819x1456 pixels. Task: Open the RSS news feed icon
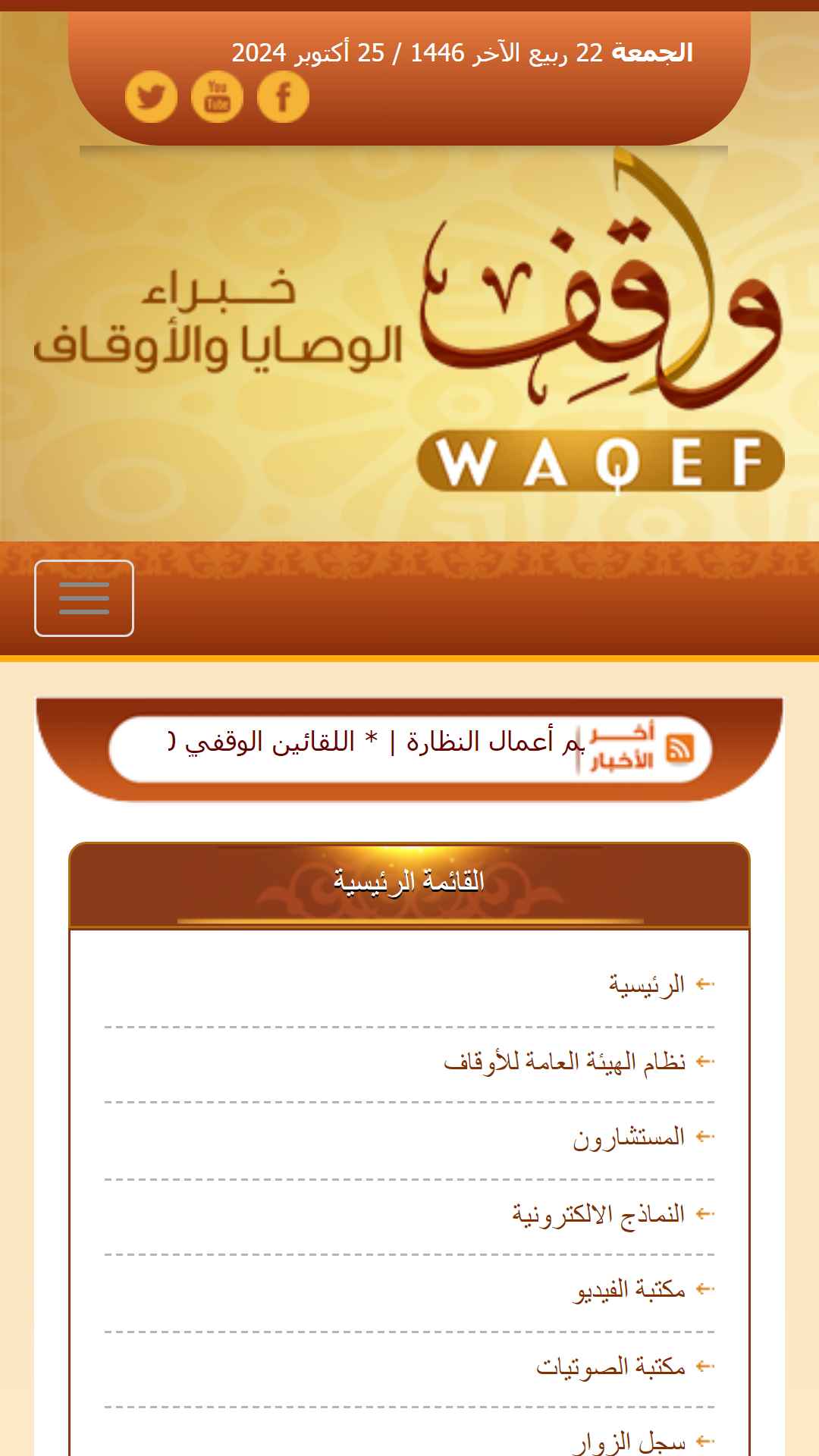point(680,748)
